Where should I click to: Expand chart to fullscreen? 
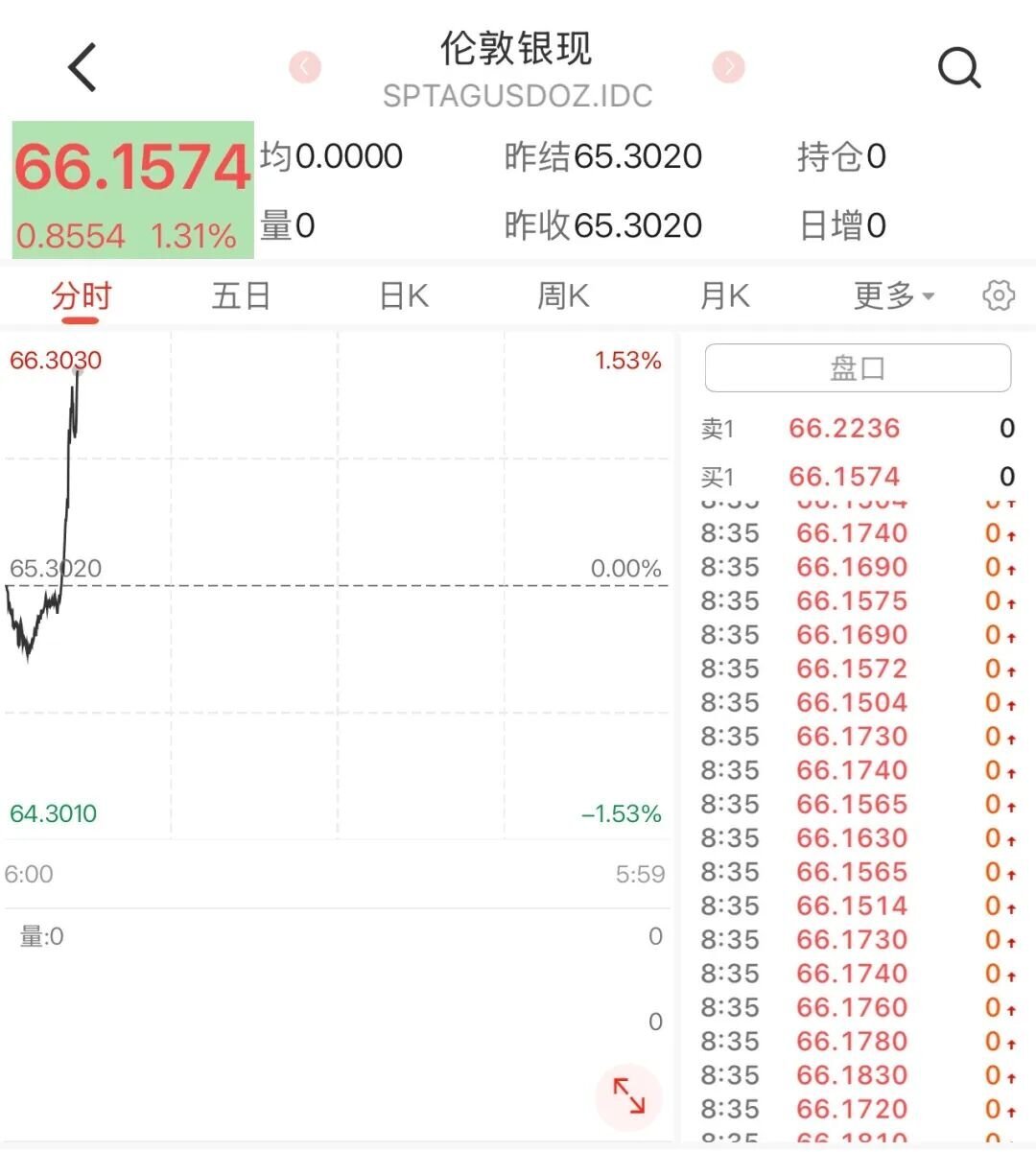(629, 1095)
